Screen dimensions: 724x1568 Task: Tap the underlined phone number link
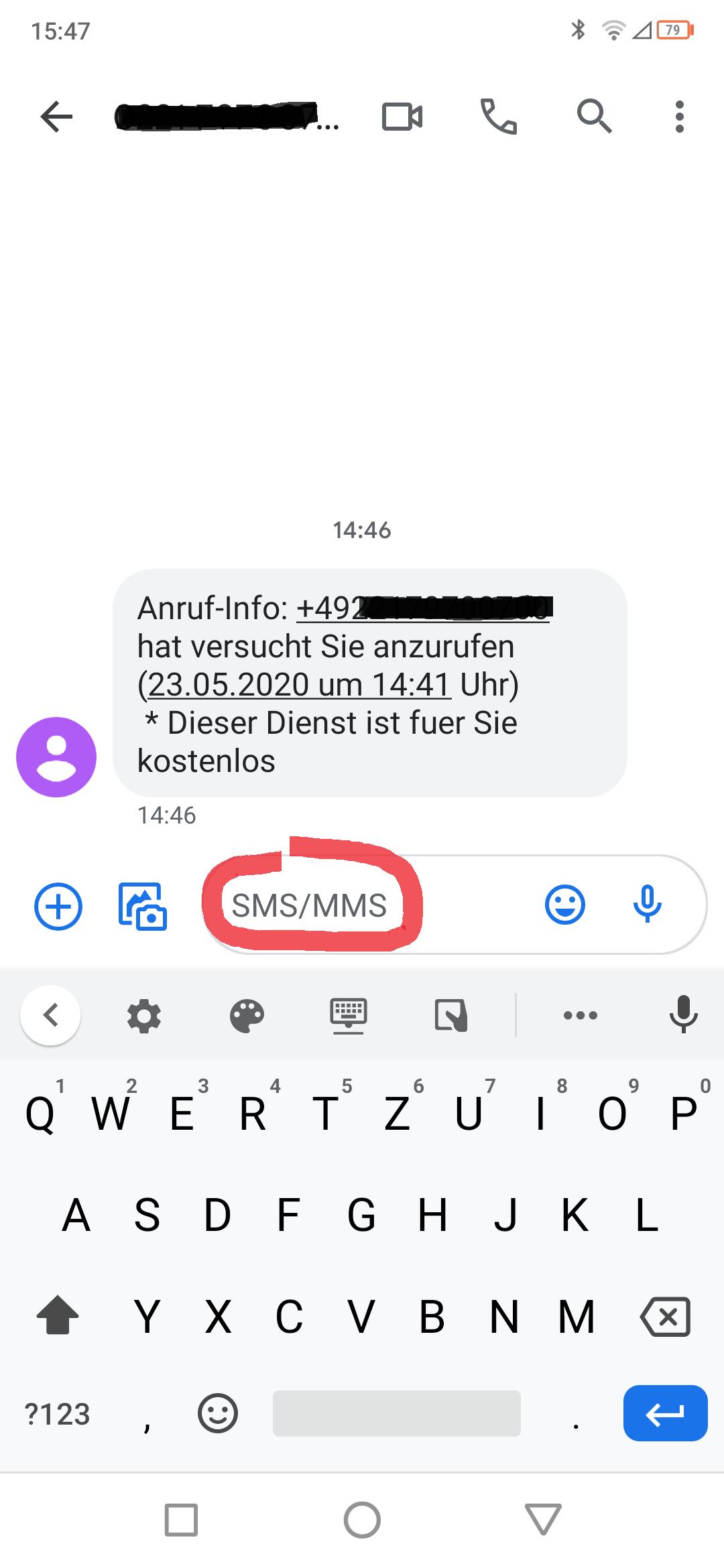[422, 609]
